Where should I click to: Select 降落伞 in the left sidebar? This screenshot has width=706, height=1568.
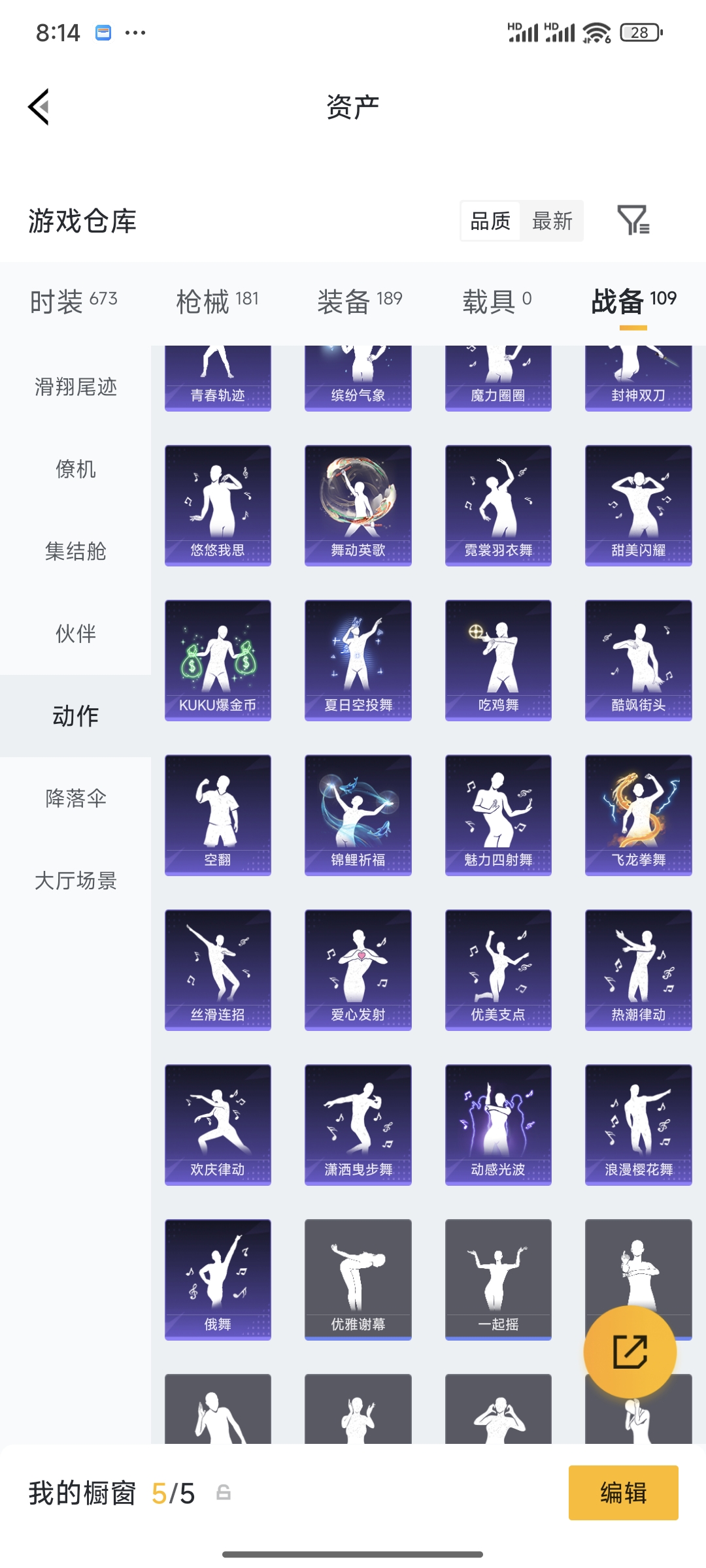74,797
